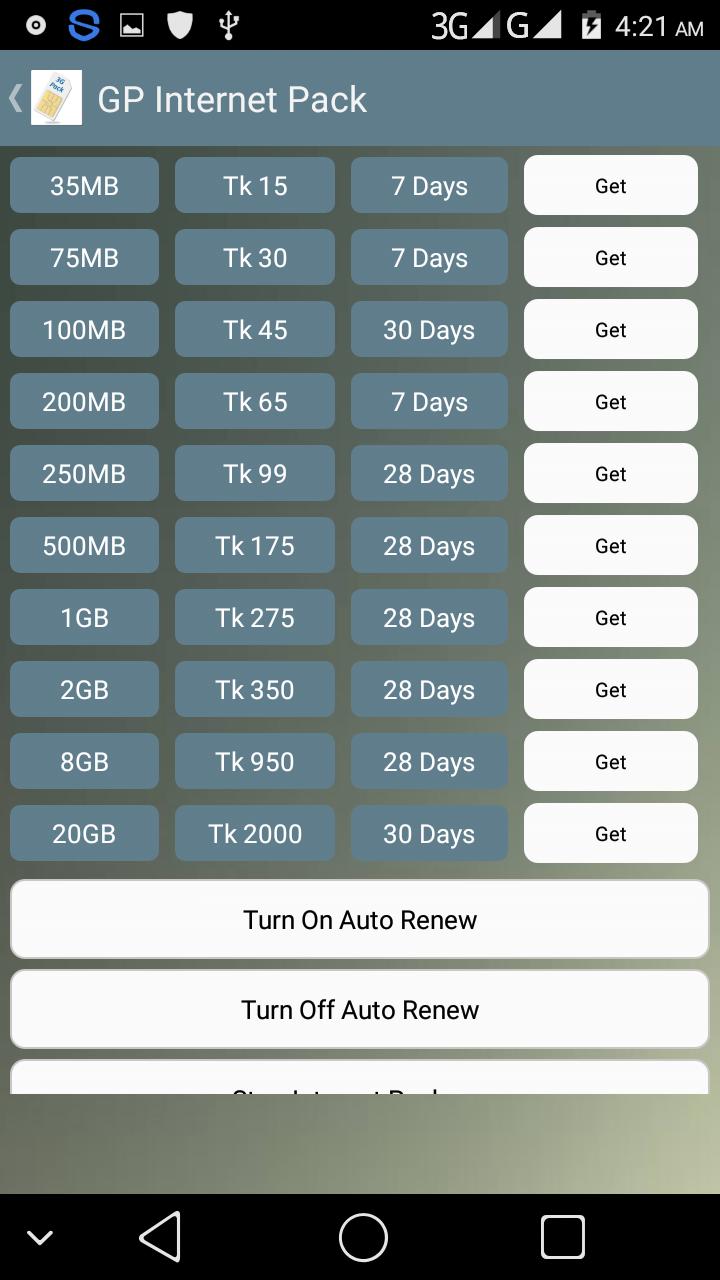Tap the Tk 950 price button
Image resolution: width=720 pixels, height=1280 pixels.
(x=254, y=761)
